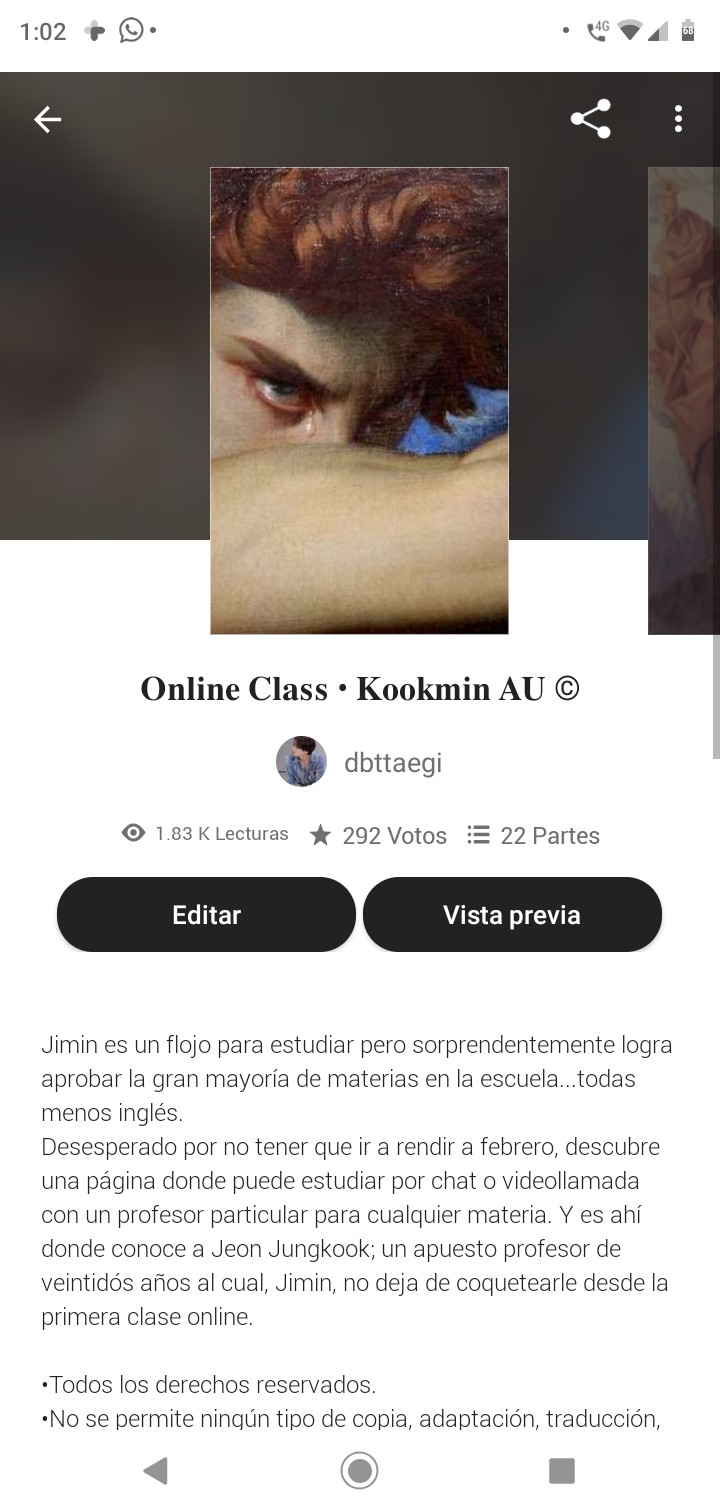Go back with the top arrow
720x1512 pixels.
point(47,120)
